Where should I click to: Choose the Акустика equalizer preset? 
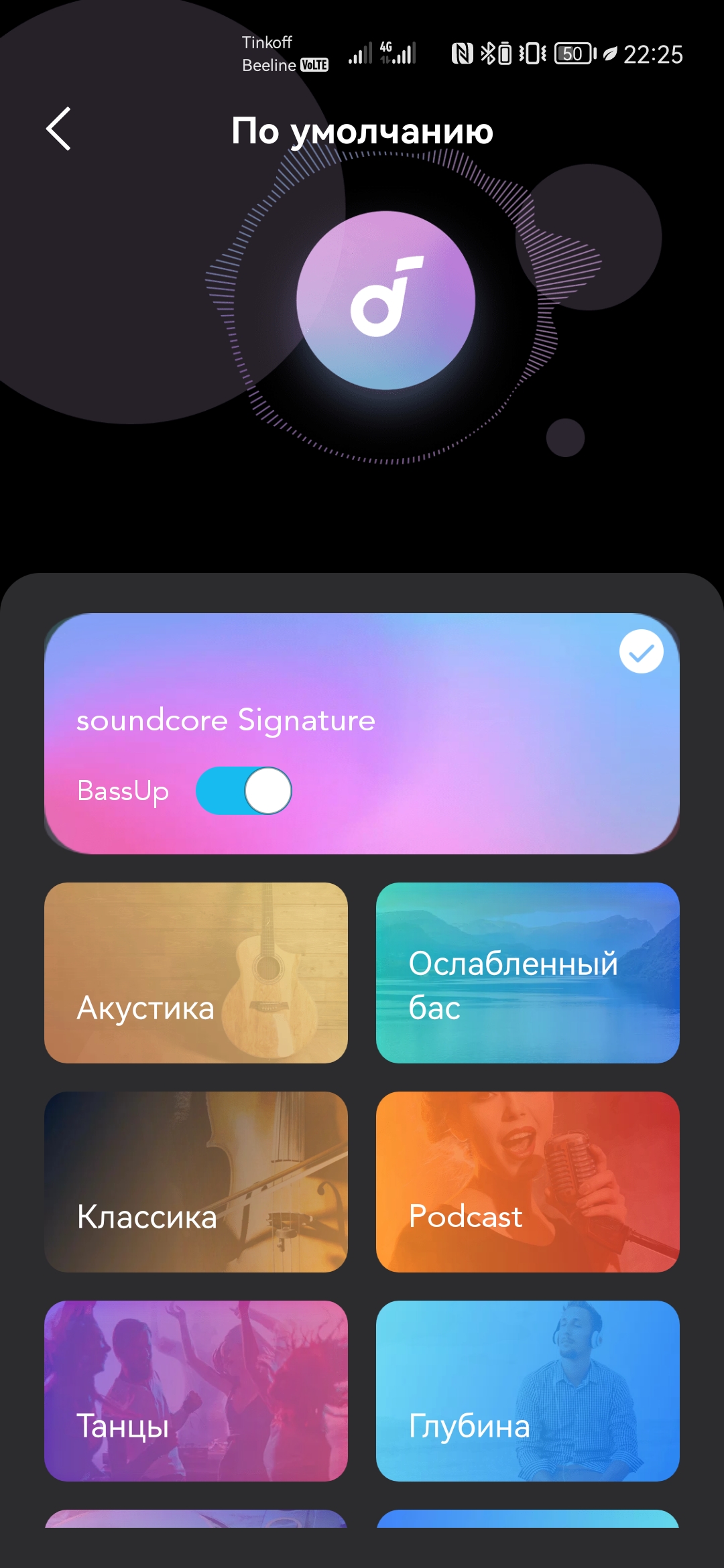click(x=196, y=973)
